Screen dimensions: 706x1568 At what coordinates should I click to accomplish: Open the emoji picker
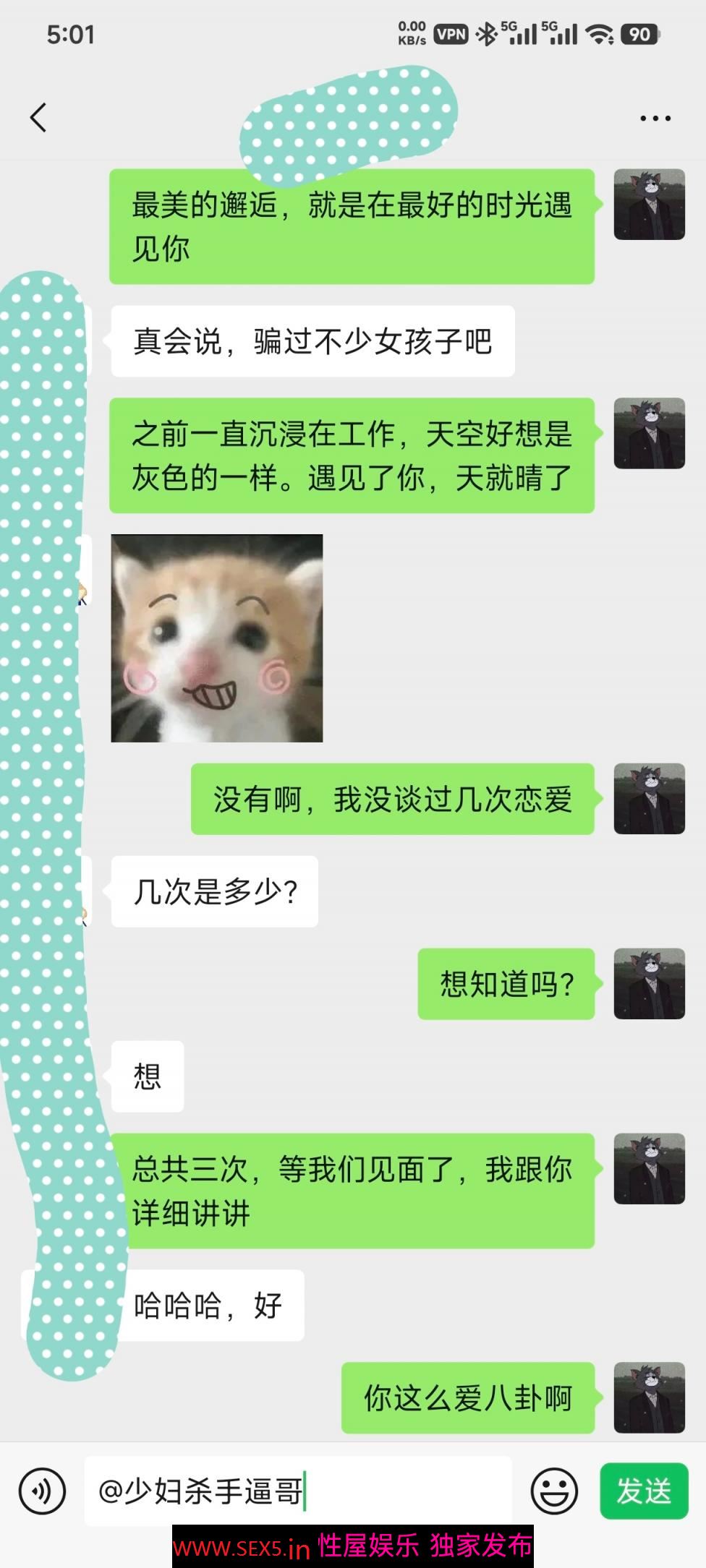coord(554,1491)
